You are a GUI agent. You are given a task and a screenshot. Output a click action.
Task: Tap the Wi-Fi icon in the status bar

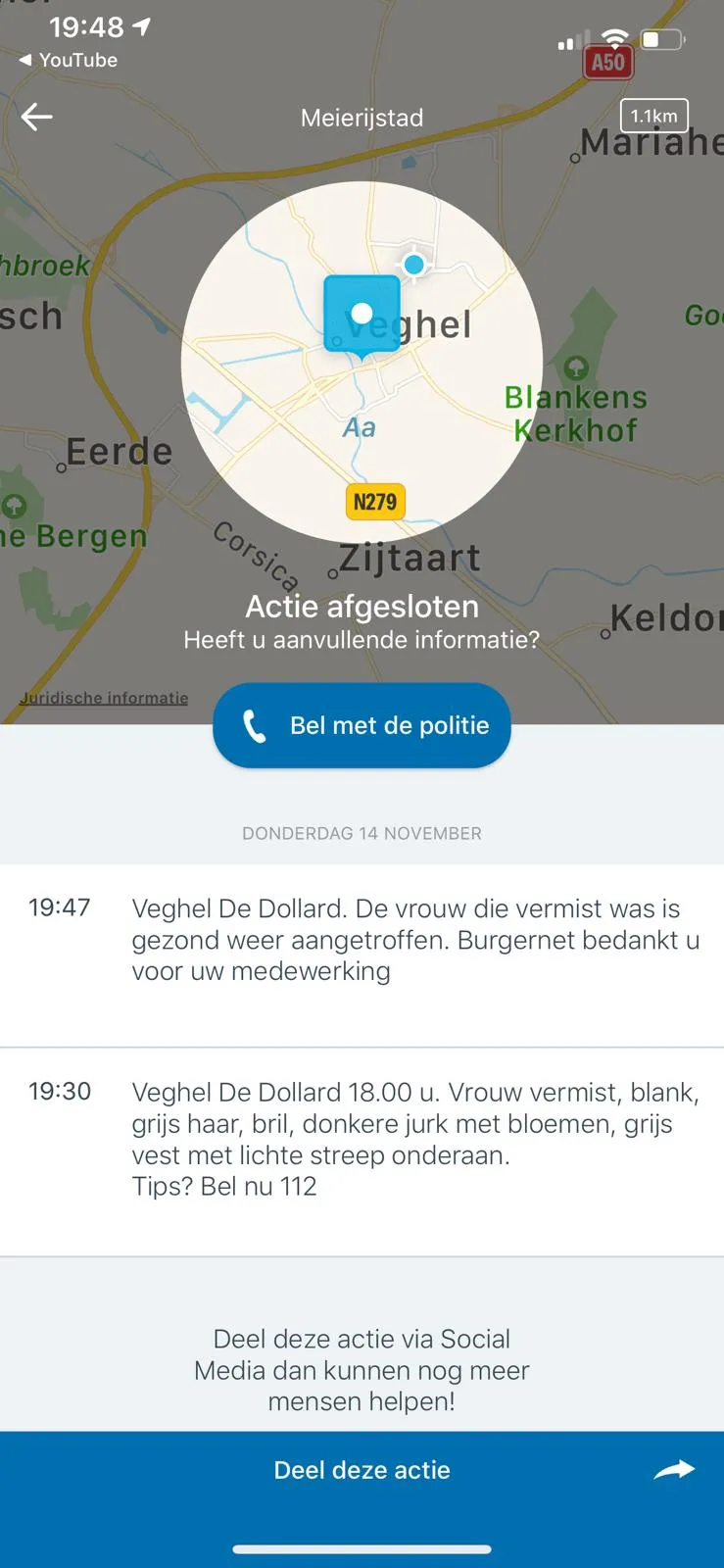[612, 39]
